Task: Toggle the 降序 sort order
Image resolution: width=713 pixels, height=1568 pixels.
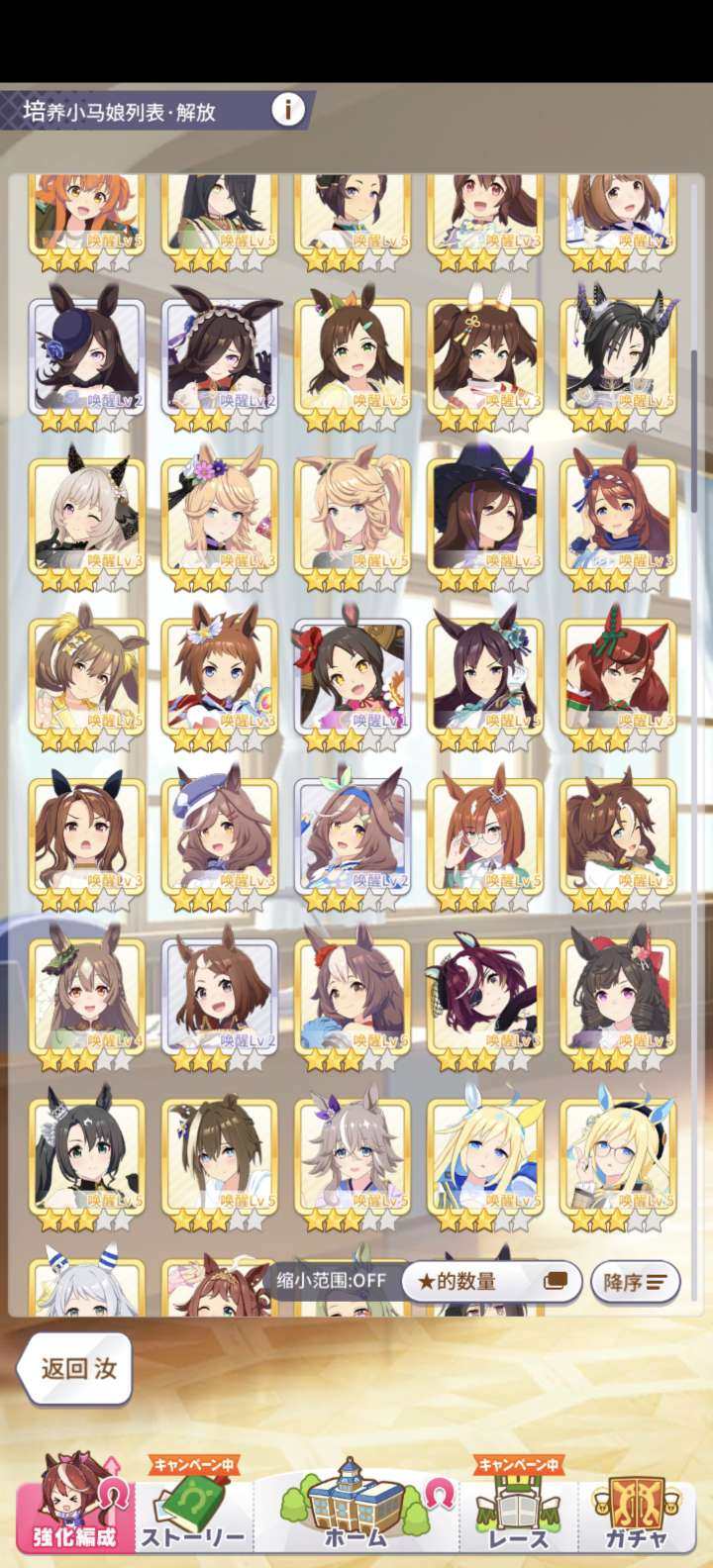Action: (x=635, y=1282)
